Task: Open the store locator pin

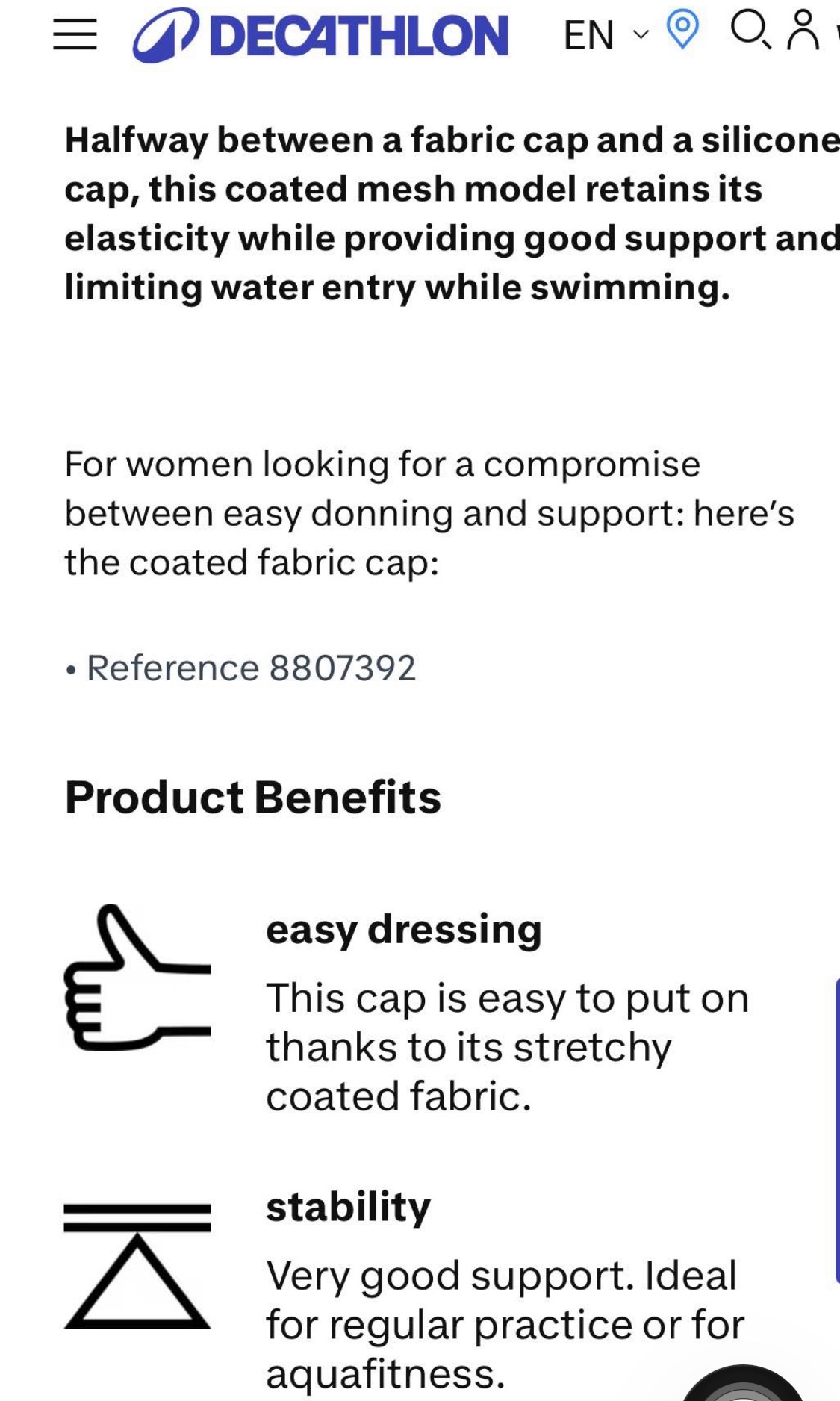Action: 682,31
